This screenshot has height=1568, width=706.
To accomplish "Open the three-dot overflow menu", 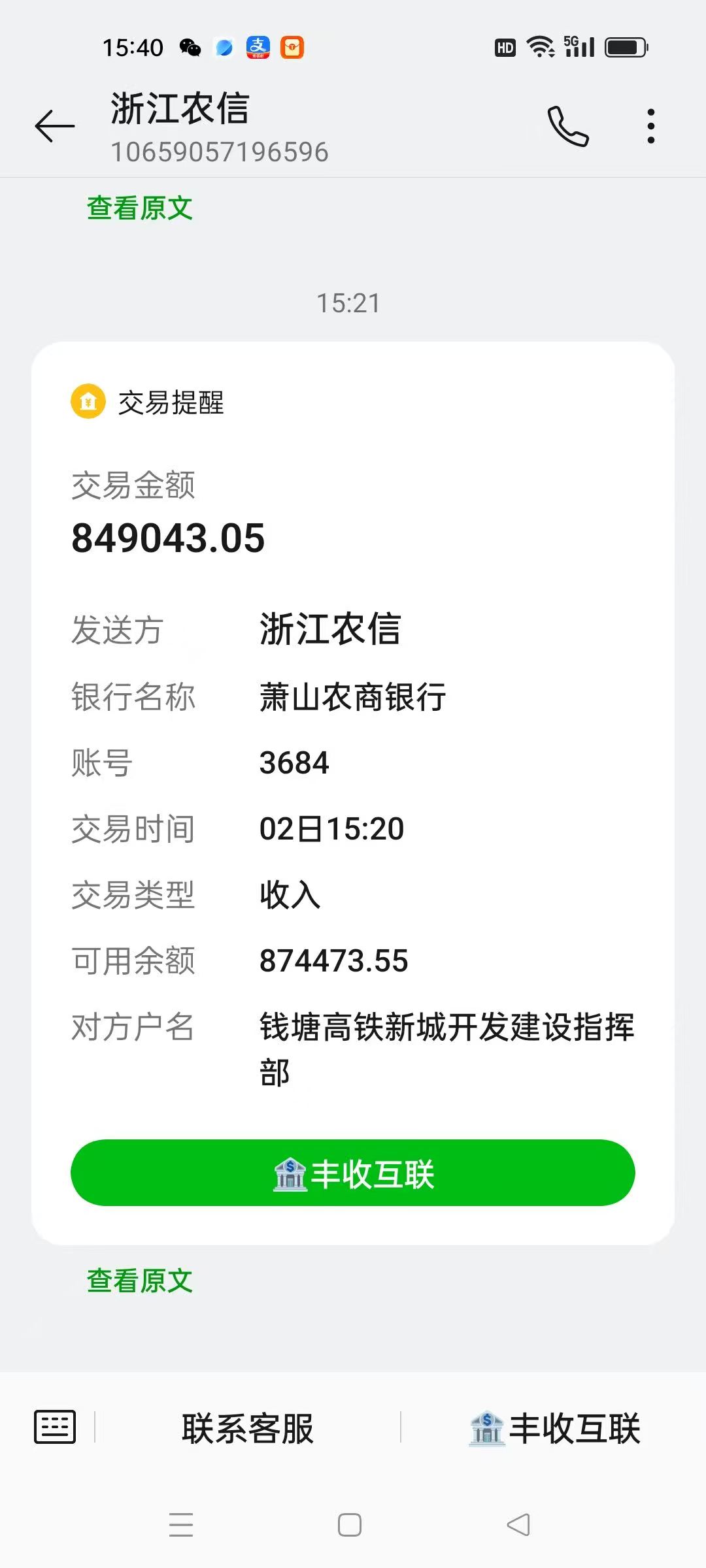I will tap(650, 126).
